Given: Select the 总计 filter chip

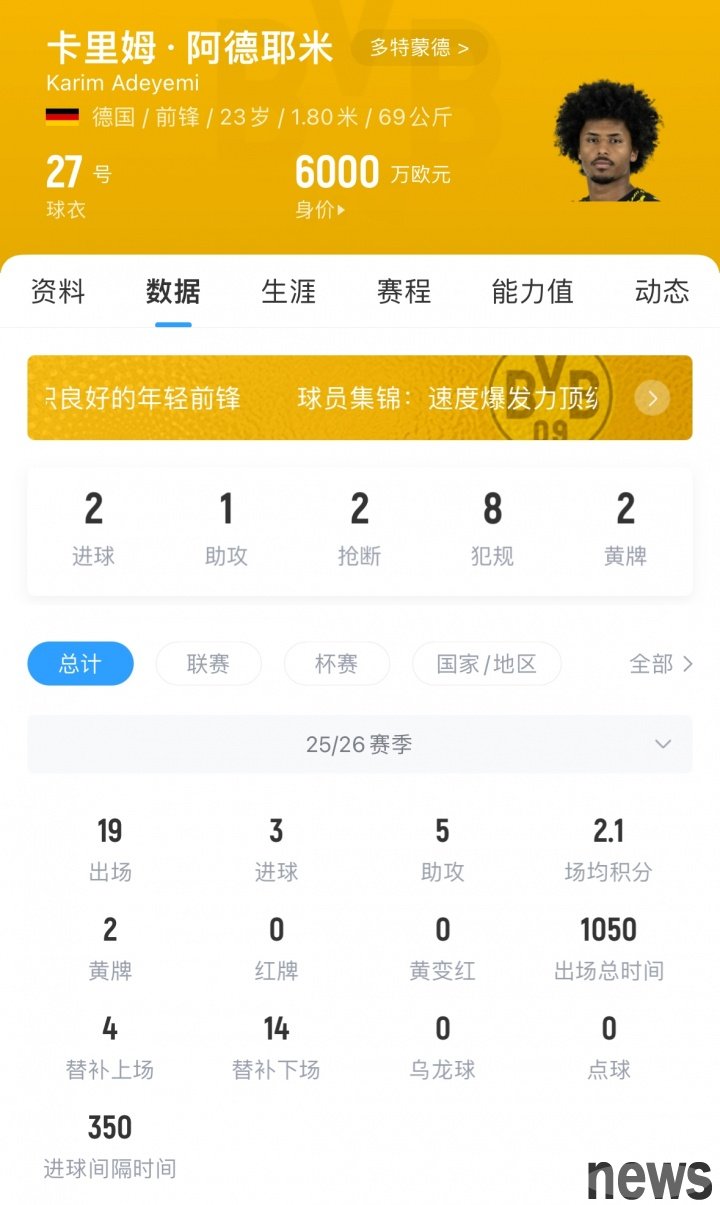Looking at the screenshot, I should click(x=80, y=663).
